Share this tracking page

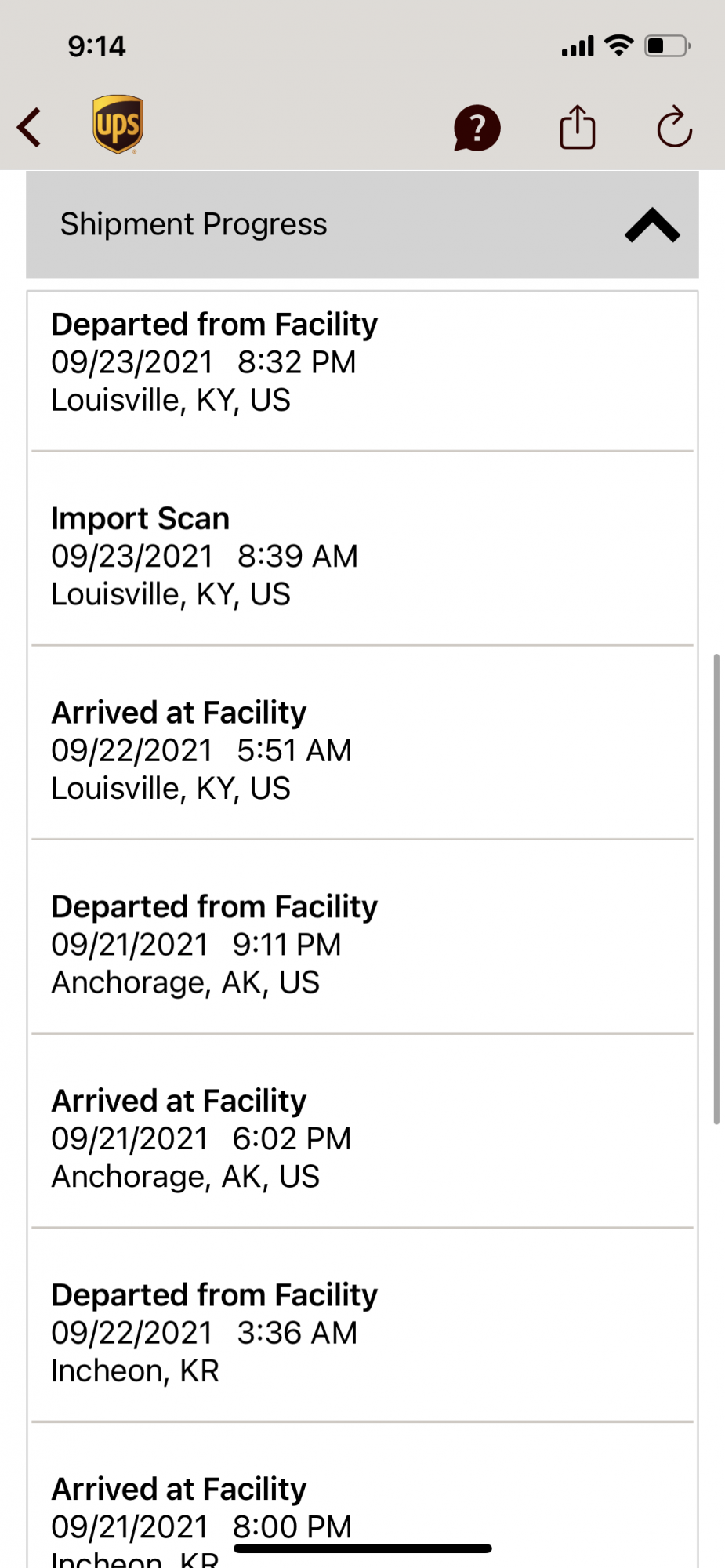(577, 127)
